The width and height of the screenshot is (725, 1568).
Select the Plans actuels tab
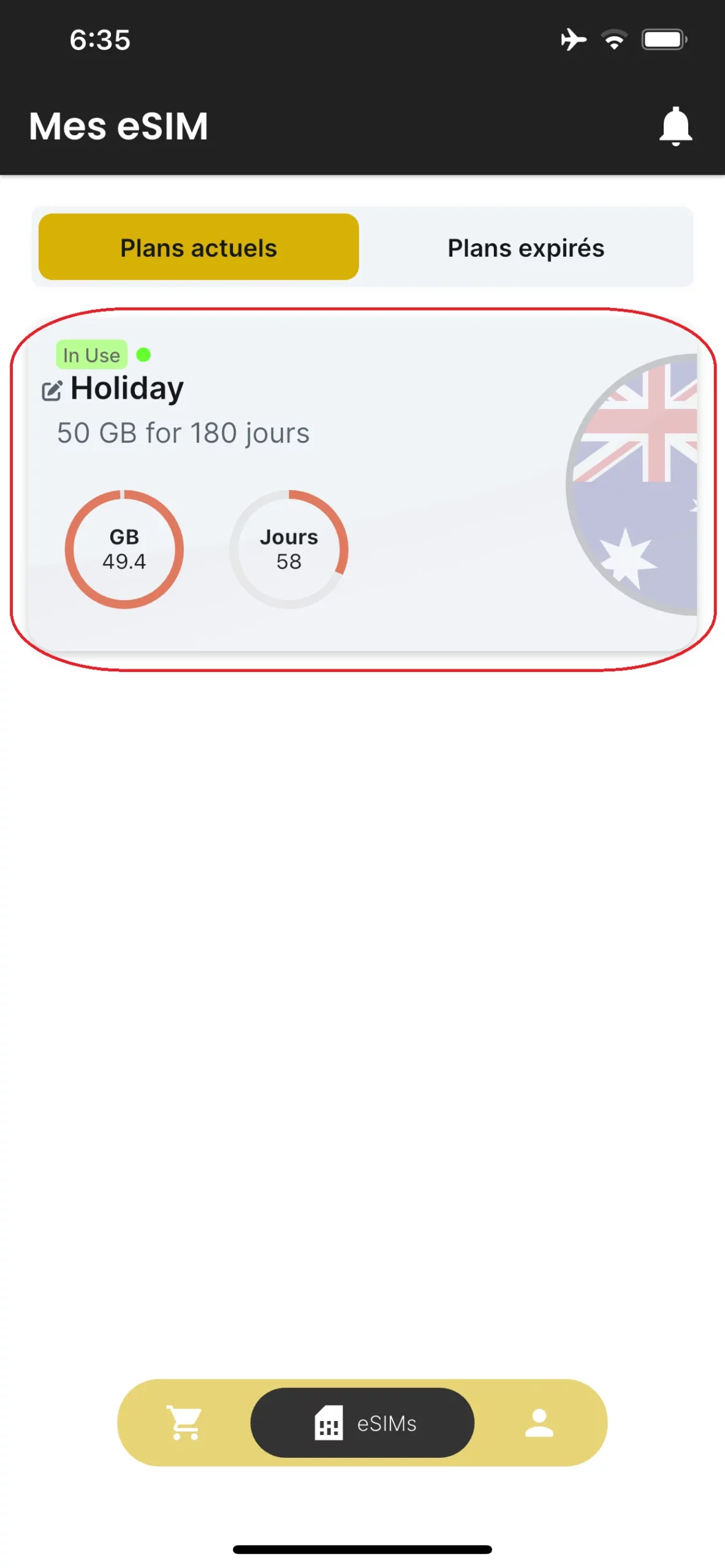tap(199, 248)
